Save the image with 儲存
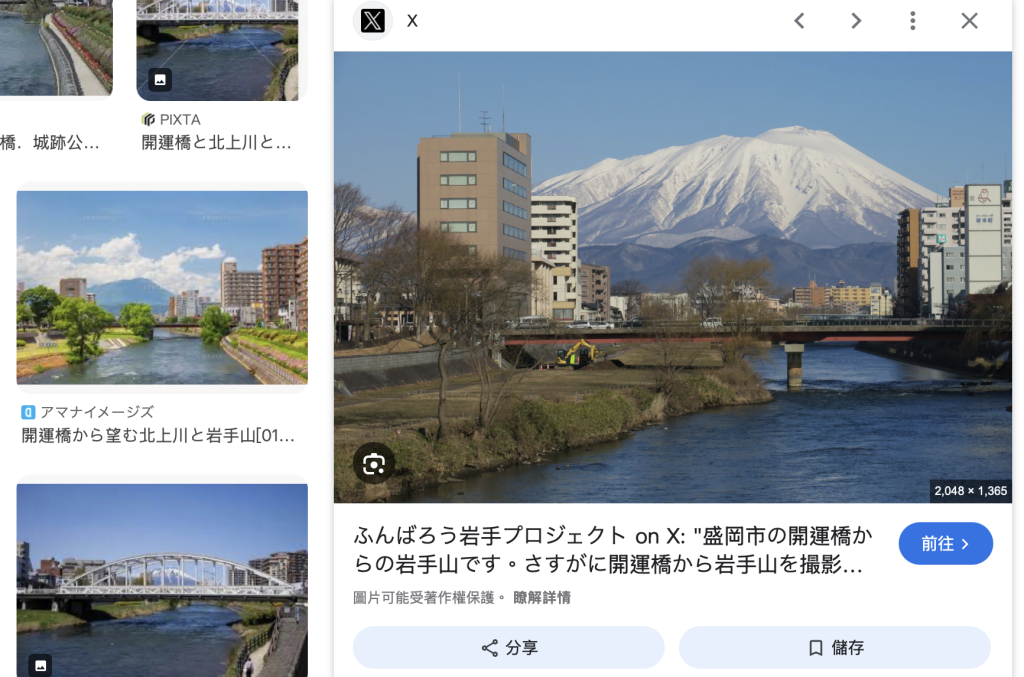Viewport: 1024px width, 677px height. 834,648
